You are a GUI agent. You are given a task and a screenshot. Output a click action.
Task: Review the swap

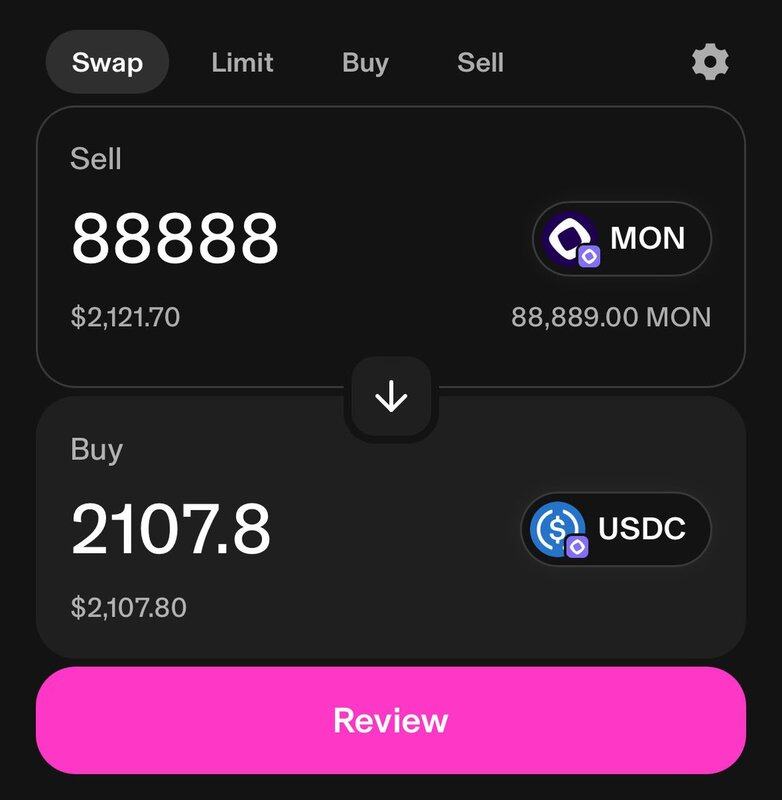(391, 720)
